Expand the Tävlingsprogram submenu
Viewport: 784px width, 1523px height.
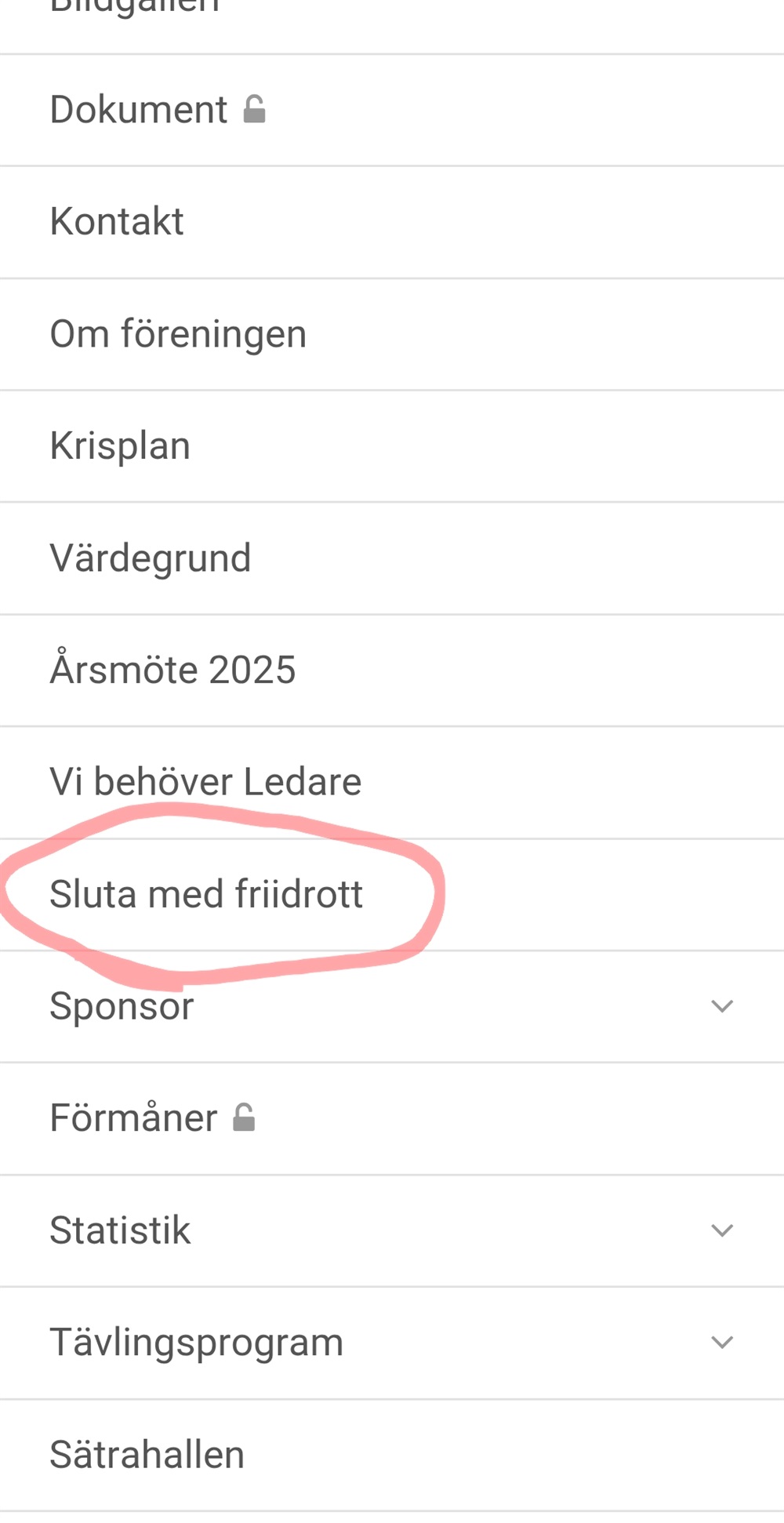721,1343
